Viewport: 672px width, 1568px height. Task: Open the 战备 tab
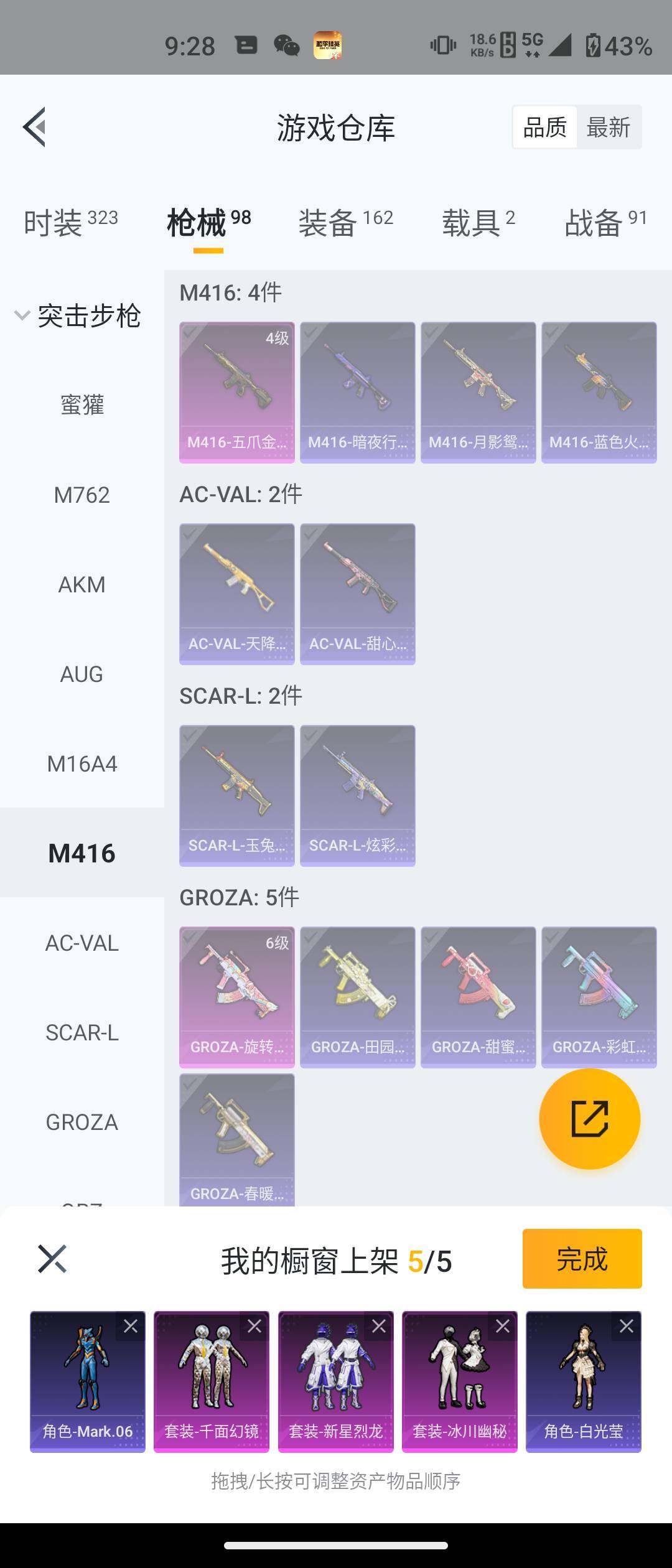(x=605, y=222)
